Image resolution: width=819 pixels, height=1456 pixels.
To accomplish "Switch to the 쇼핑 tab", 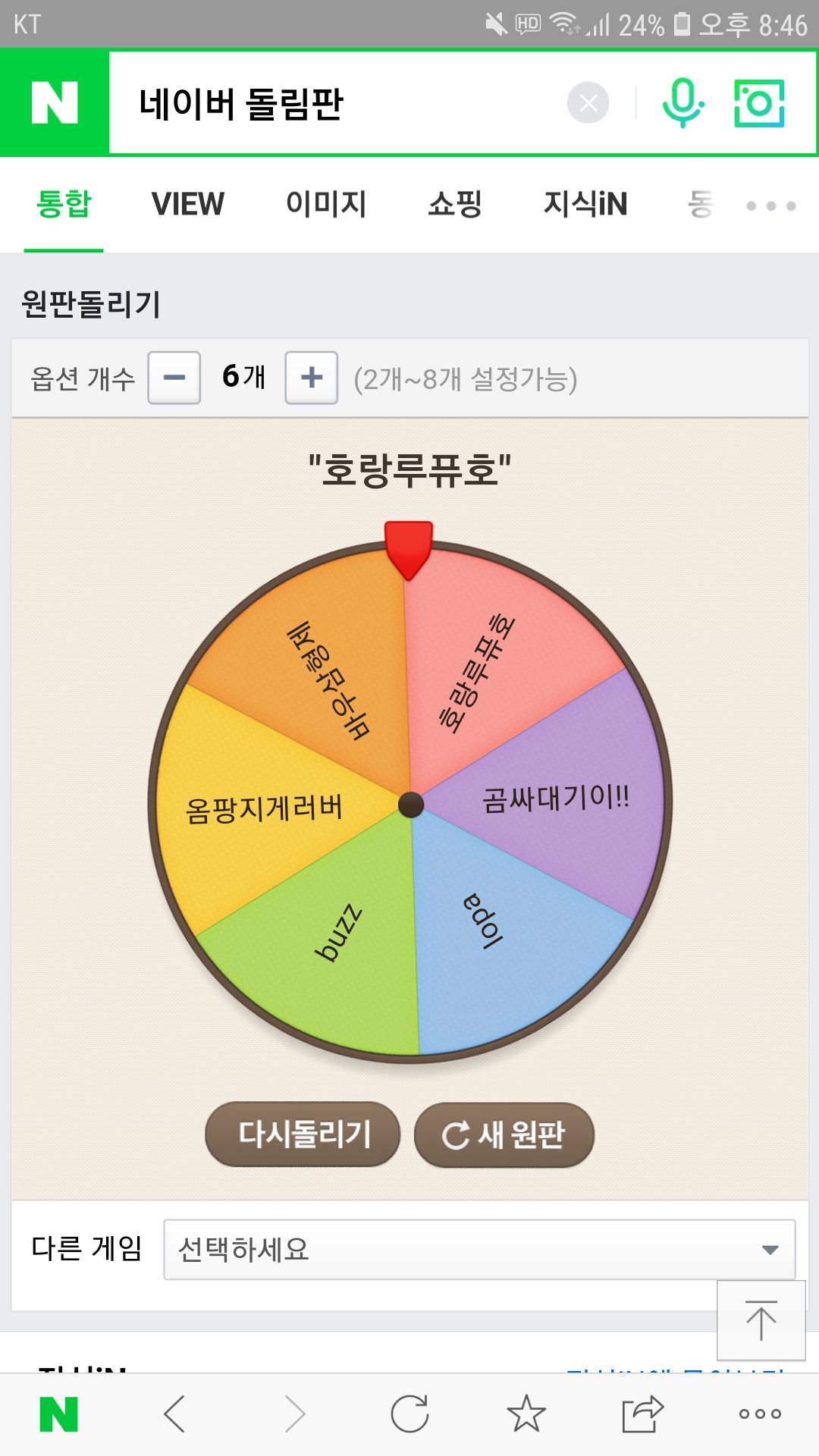I will (455, 204).
